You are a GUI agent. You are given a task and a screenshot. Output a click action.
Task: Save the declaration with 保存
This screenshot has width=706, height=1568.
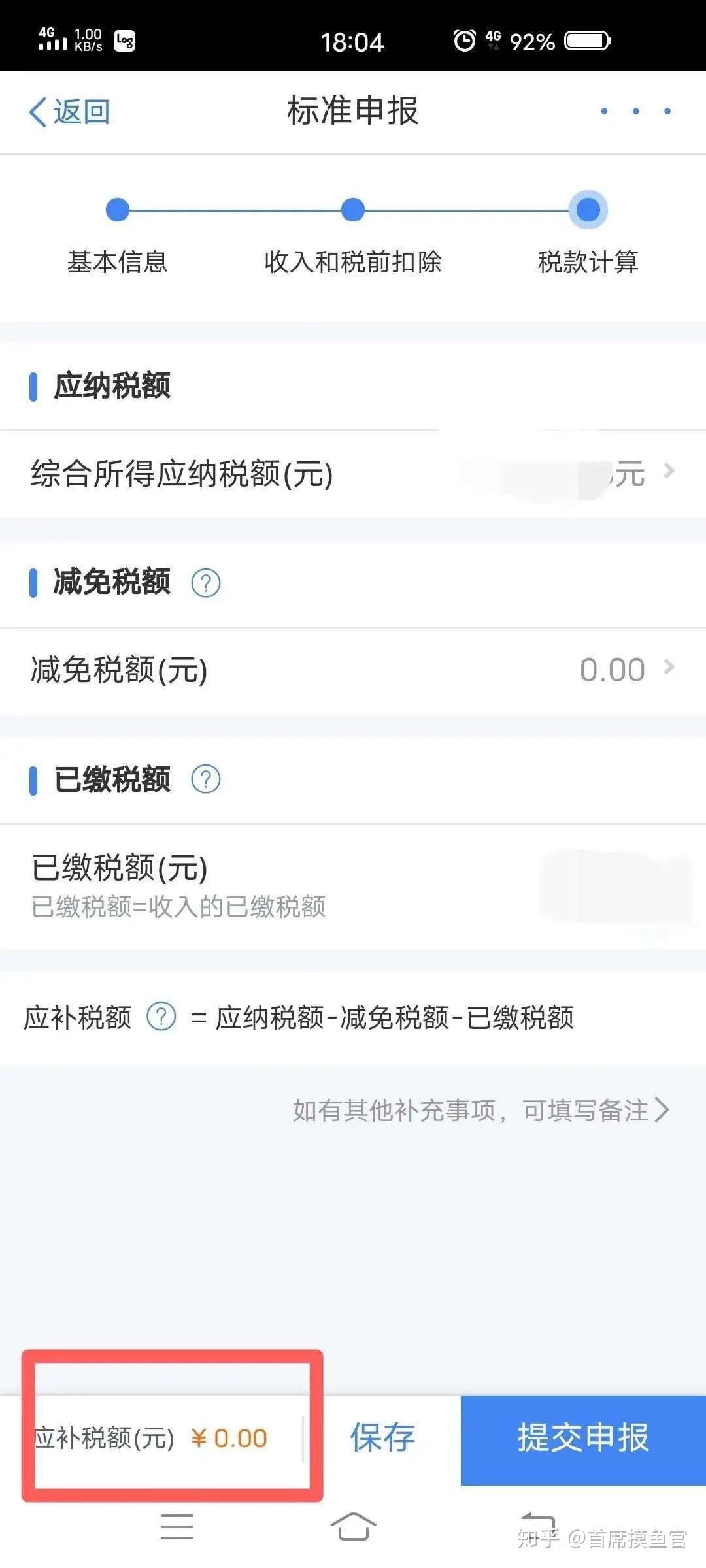tap(382, 1438)
